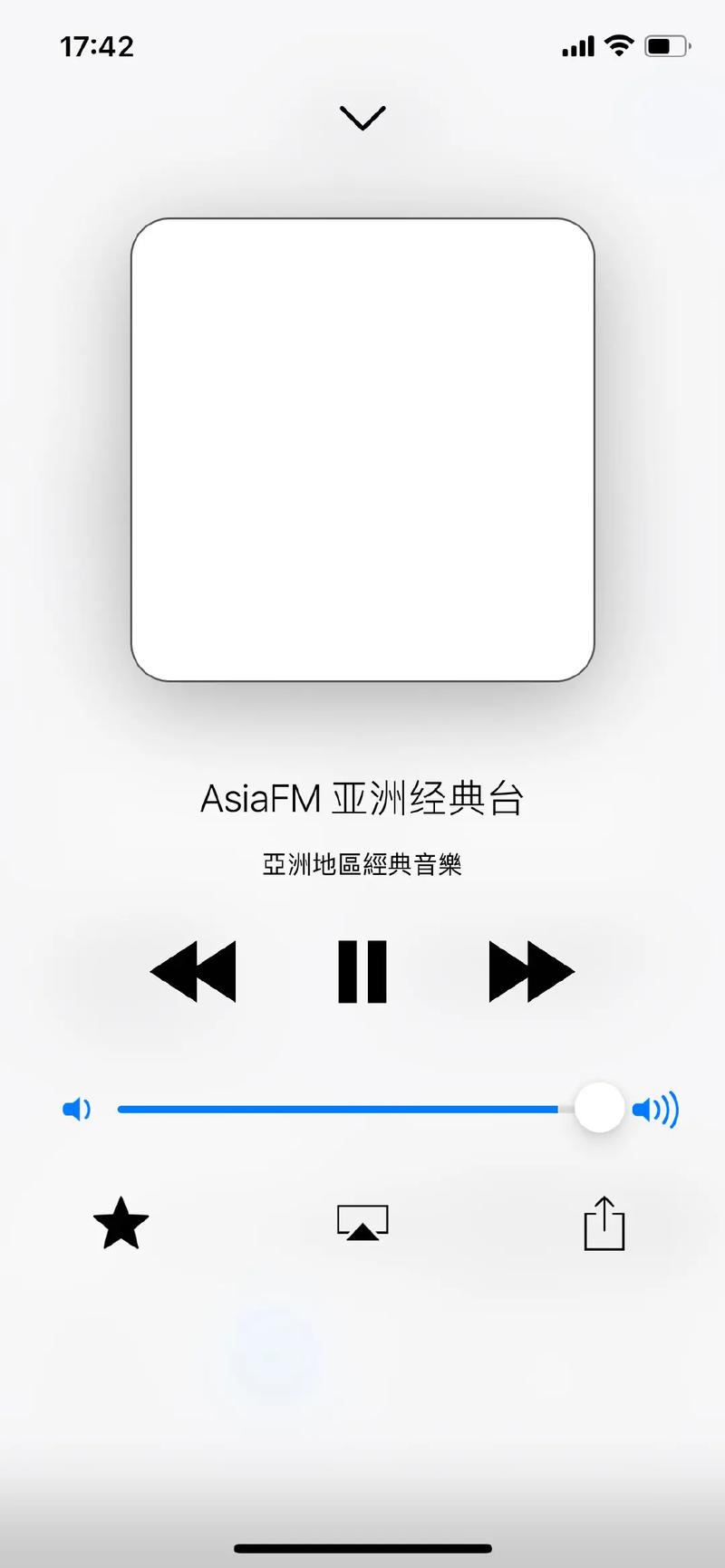The image size is (725, 1568).
Task: Share this radio station
Action: tap(604, 1224)
